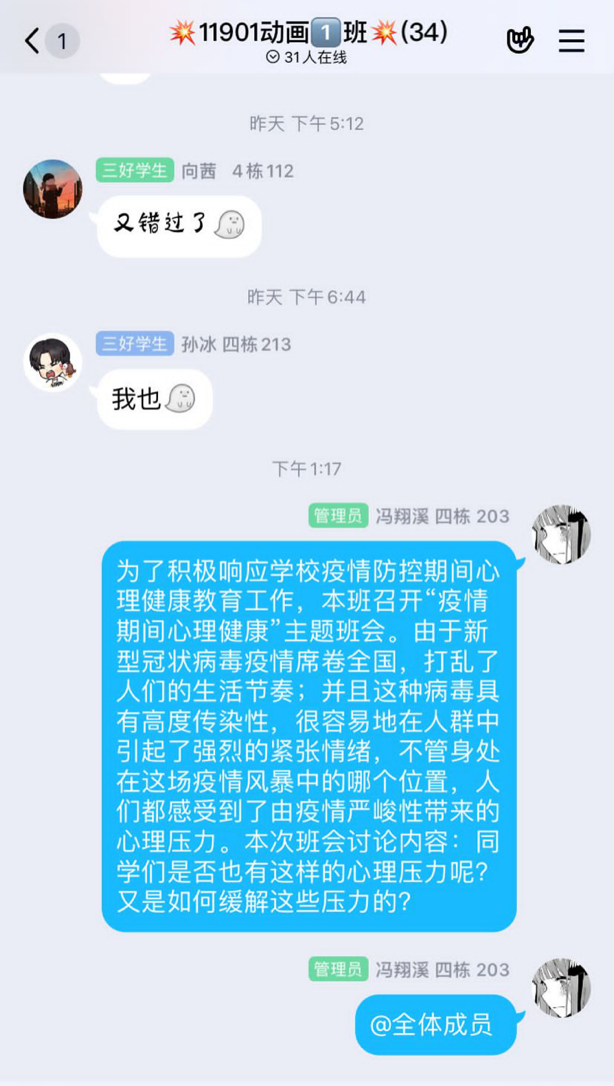Open the group settings menu

571,40
